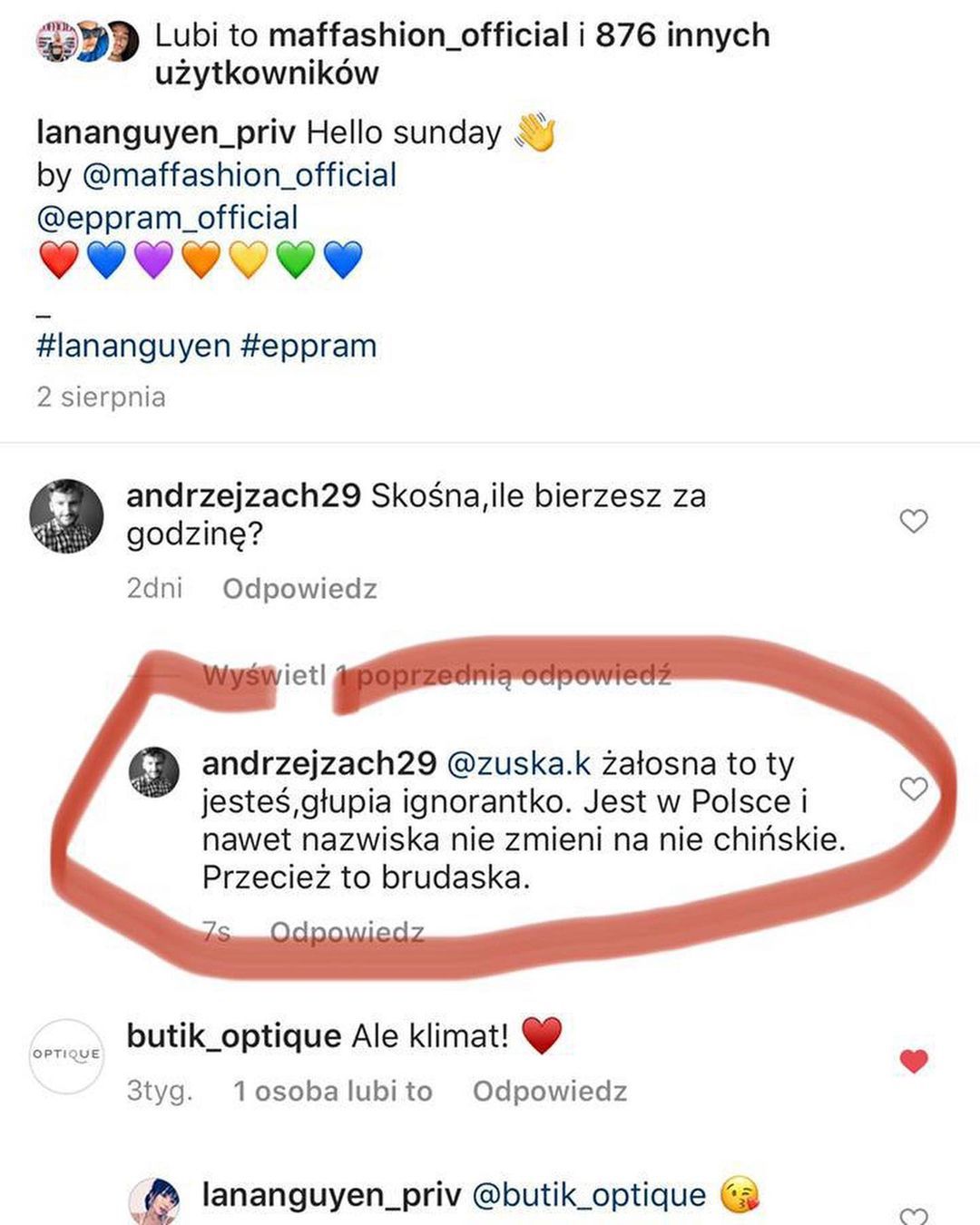Image resolution: width=980 pixels, height=1225 pixels.
Task: Open lananguyen_priv profile from caption username
Action: point(165,132)
